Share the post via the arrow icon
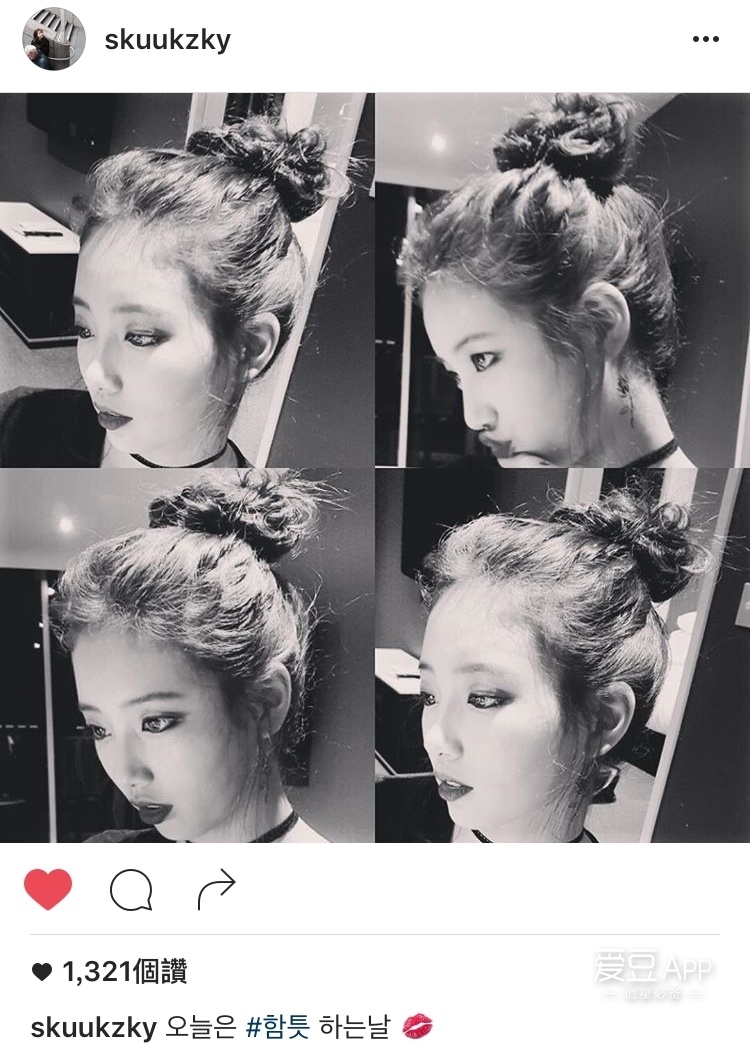750x1049 pixels. pos(216,889)
